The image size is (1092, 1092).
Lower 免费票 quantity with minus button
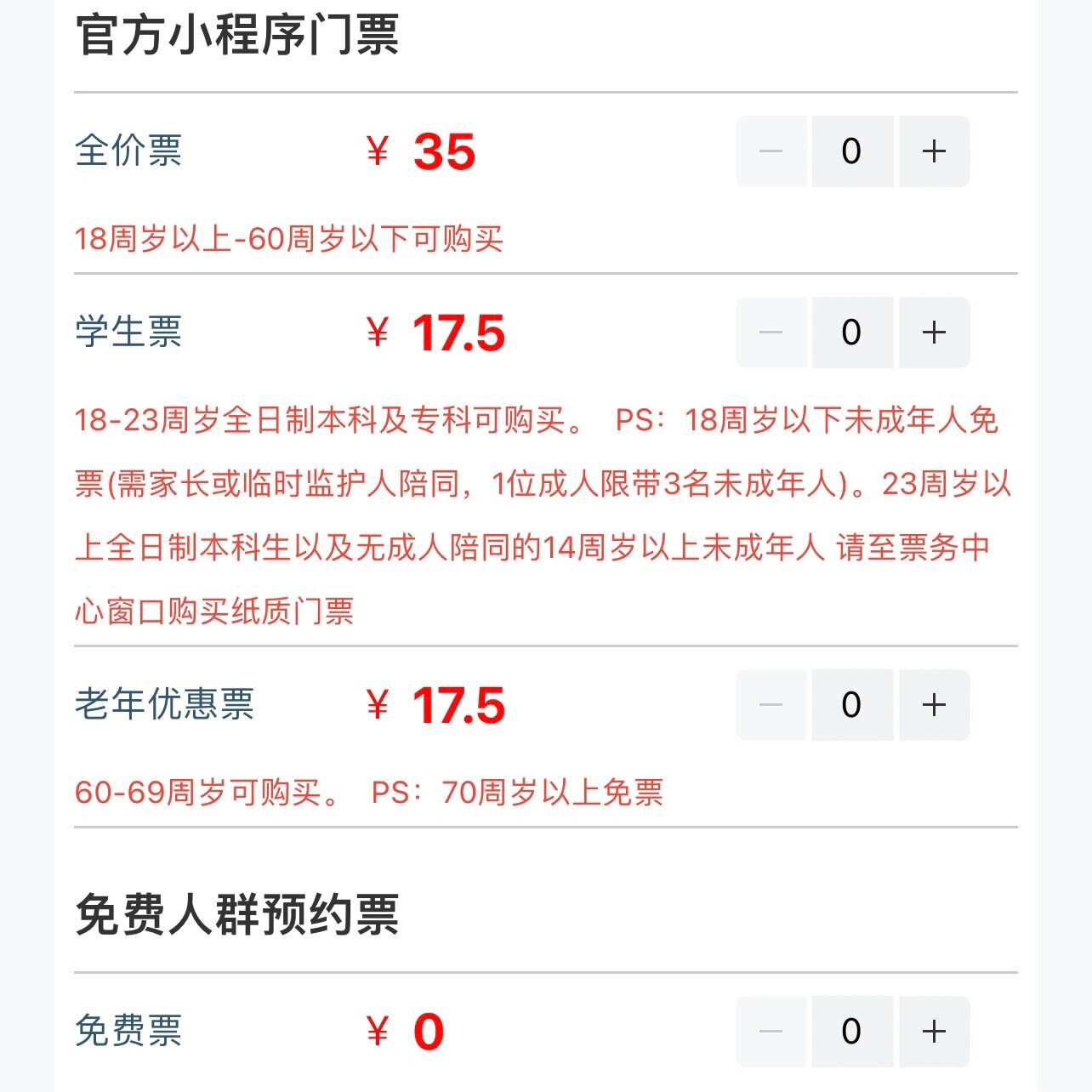pyautogui.click(x=771, y=1032)
